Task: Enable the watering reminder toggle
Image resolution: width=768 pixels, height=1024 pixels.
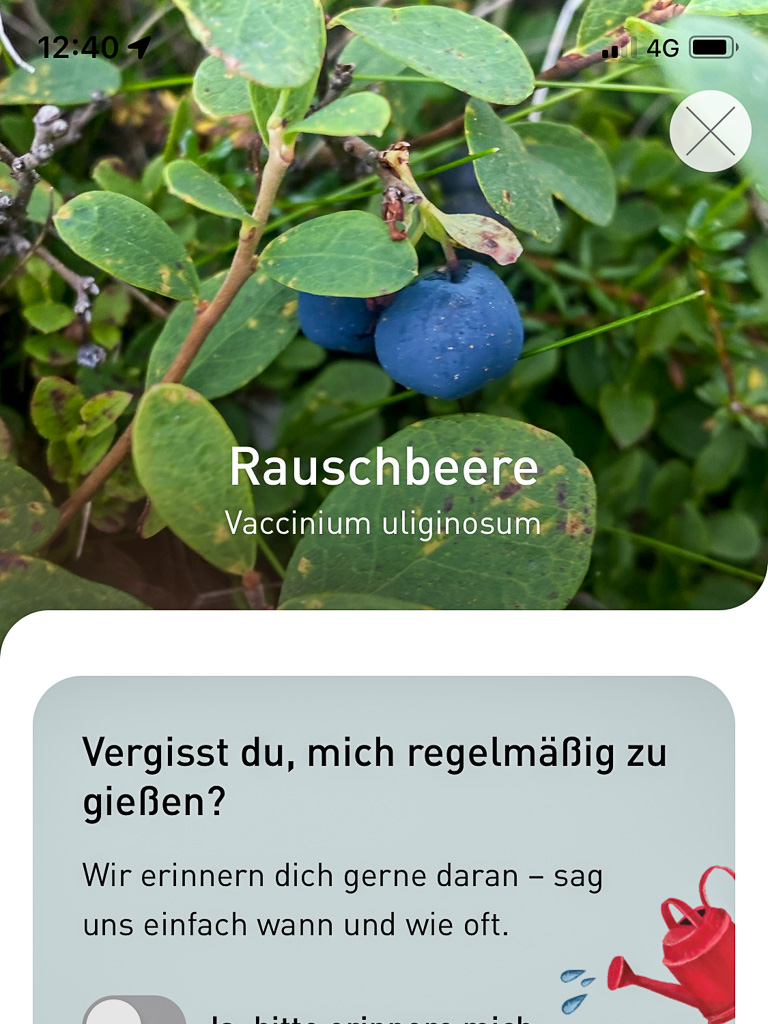Action: click(133, 1012)
